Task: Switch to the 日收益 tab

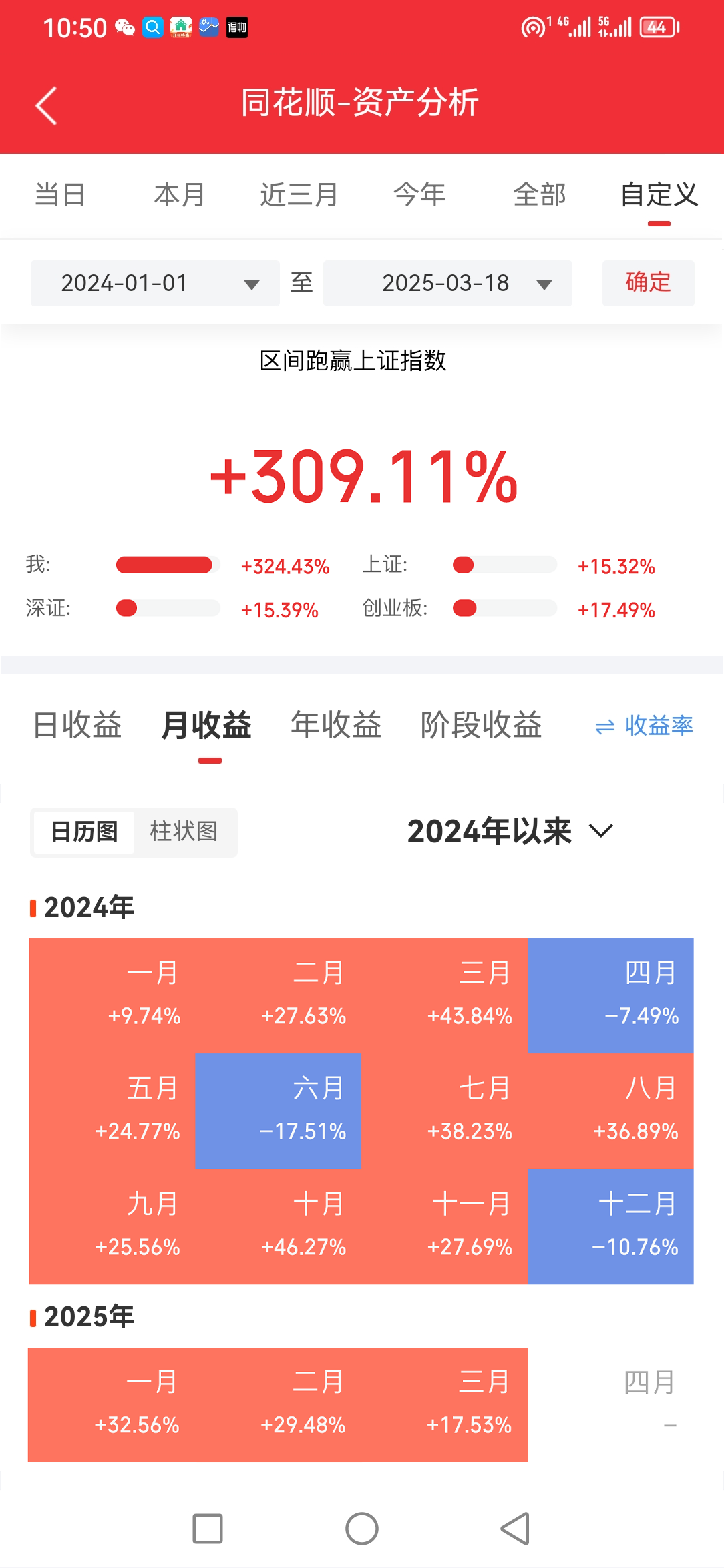Action: coord(77,726)
